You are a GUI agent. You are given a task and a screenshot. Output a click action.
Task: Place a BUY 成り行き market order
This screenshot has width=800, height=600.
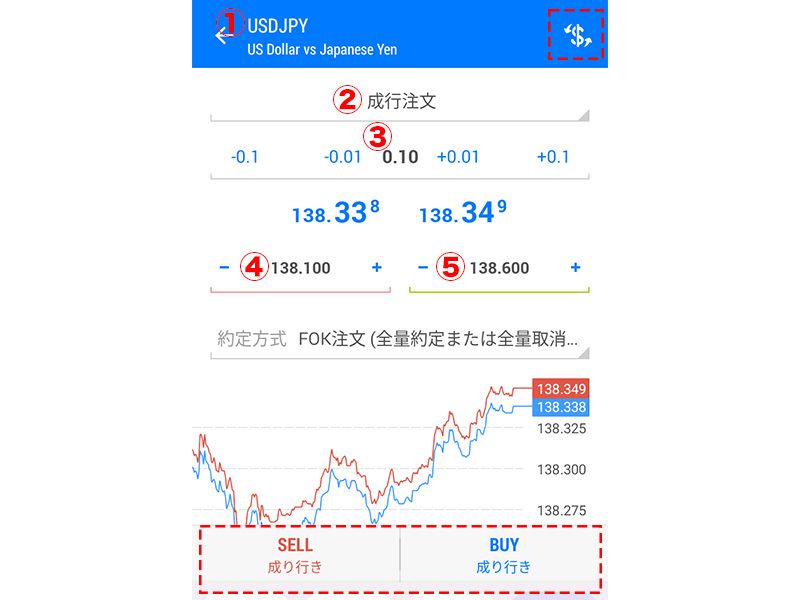[504, 556]
